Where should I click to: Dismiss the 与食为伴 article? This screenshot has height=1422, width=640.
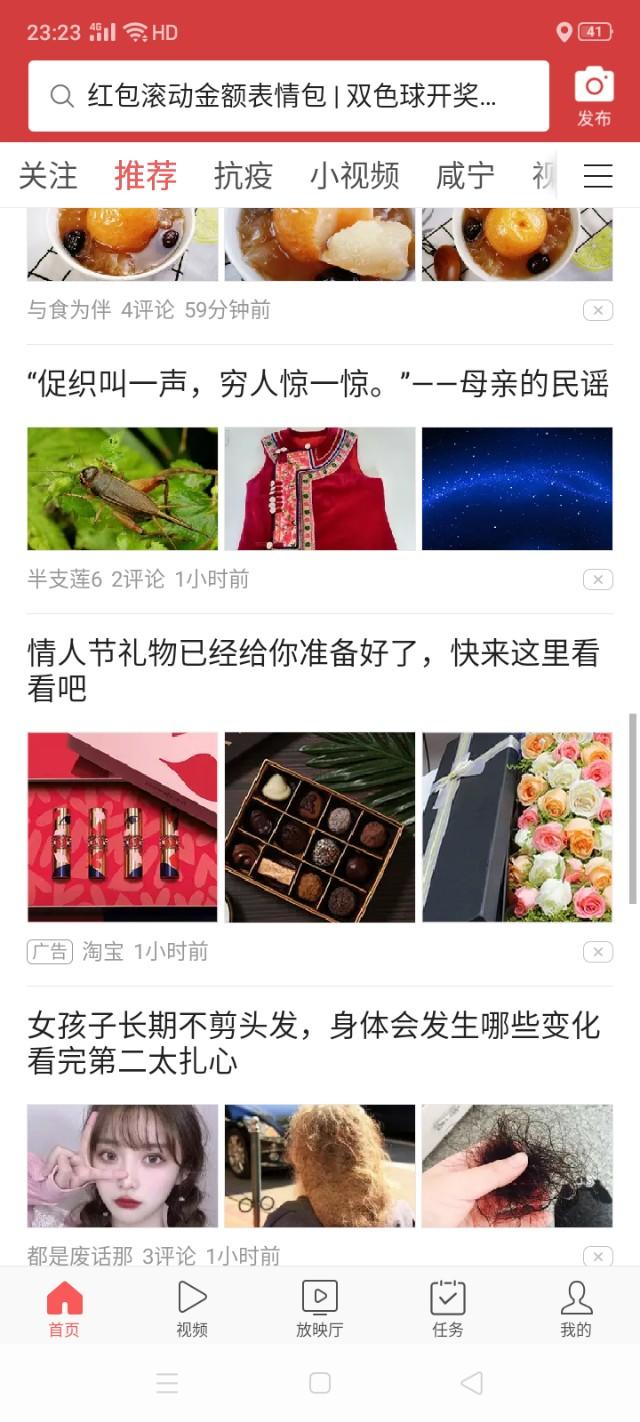pyautogui.click(x=598, y=310)
